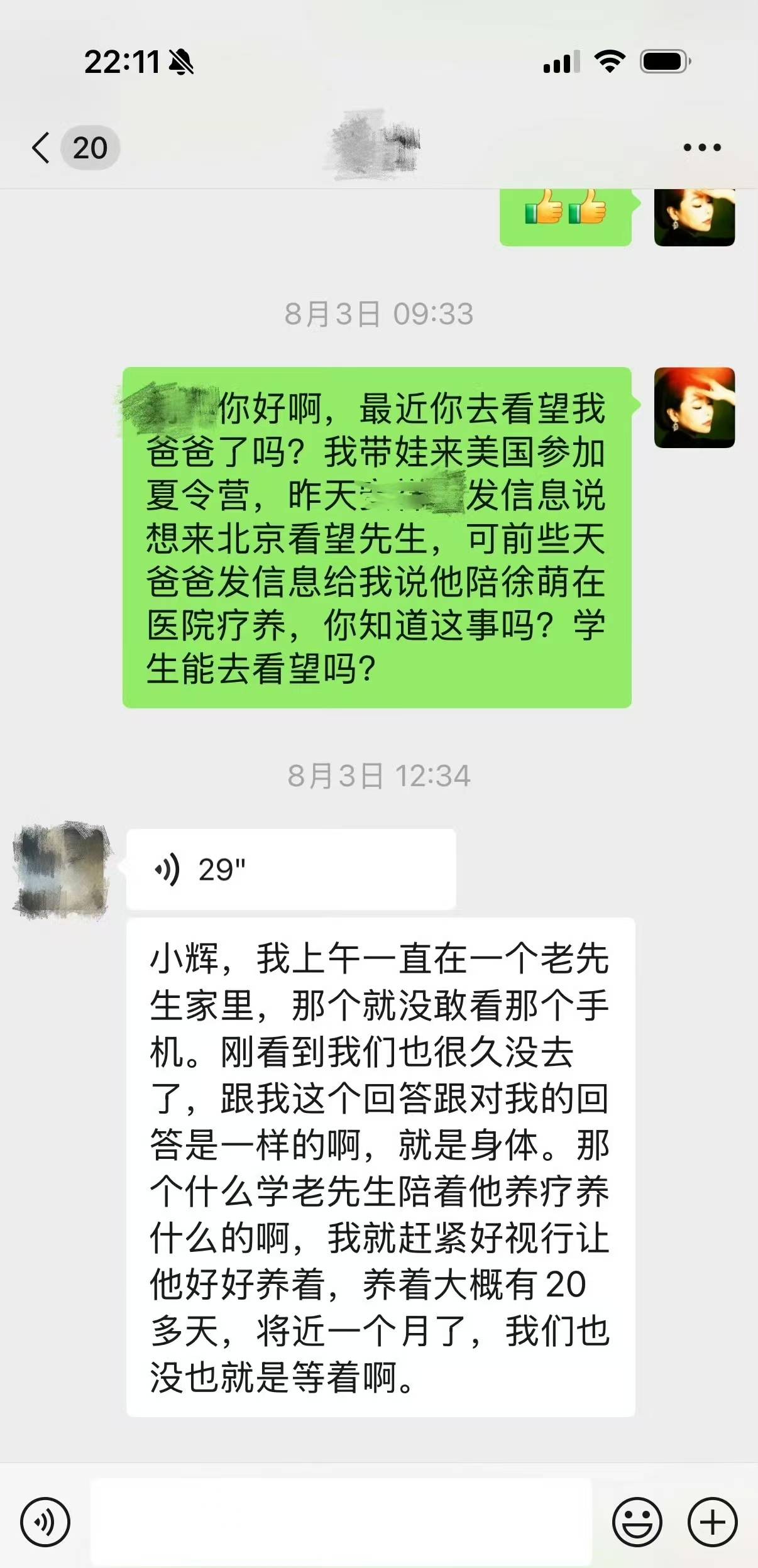Screen dimensions: 758x1568
Task: Open the emoji sticker panel
Action: [637, 1521]
